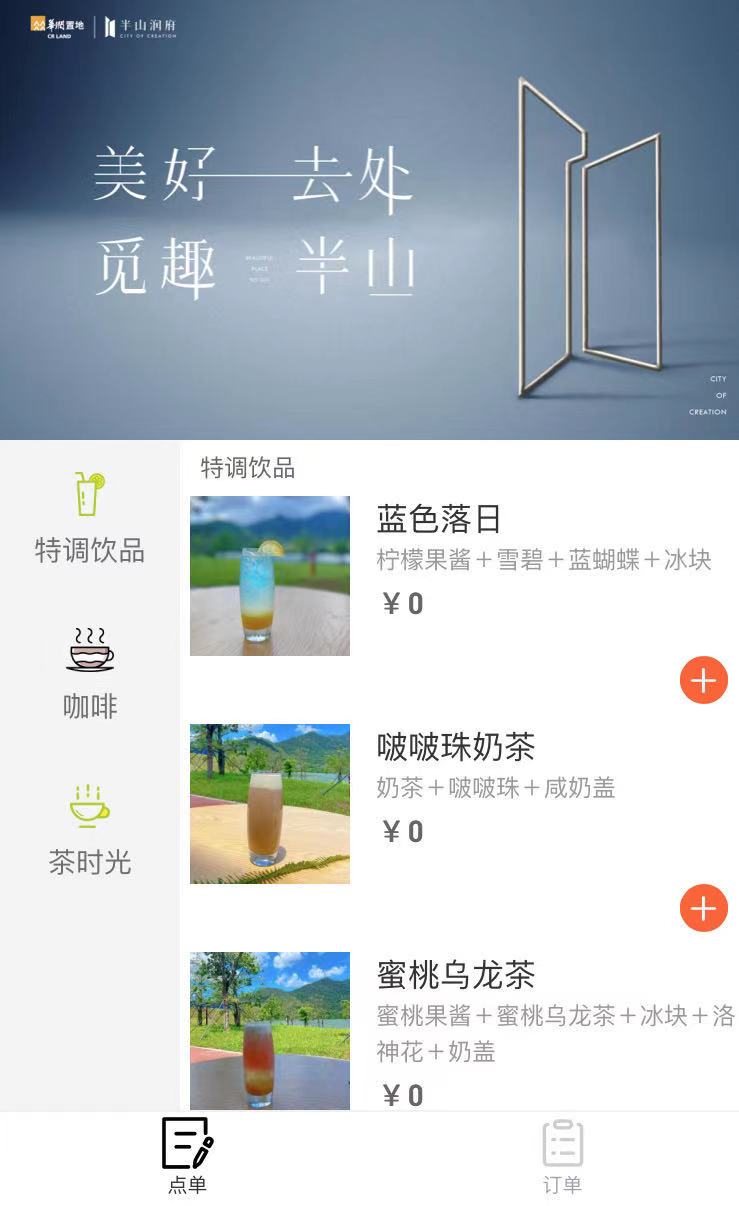Switch to the 订单 tab
This screenshot has width=739, height=1206.
(562, 1157)
